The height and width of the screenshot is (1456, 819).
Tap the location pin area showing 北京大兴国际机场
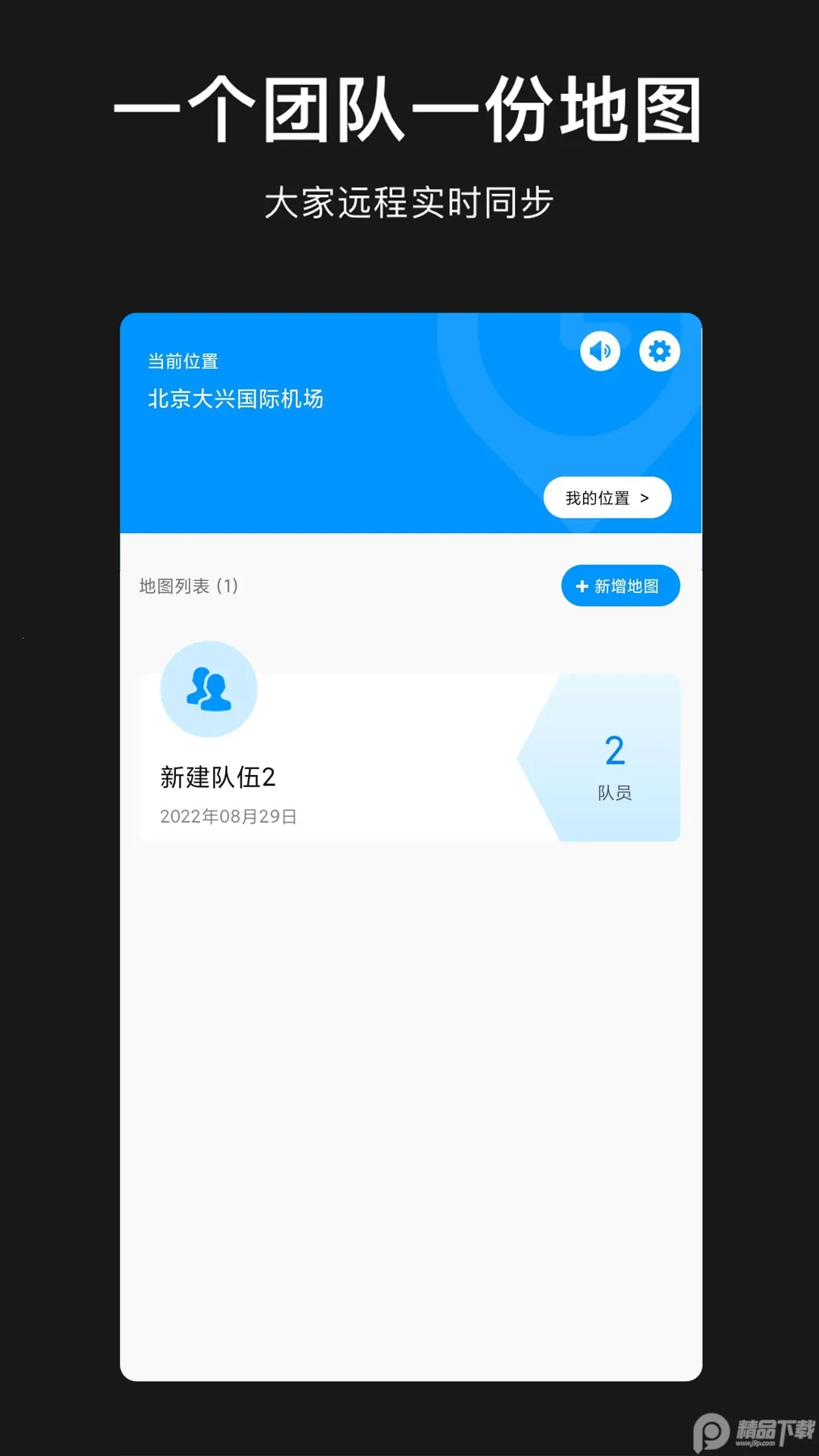click(x=235, y=400)
